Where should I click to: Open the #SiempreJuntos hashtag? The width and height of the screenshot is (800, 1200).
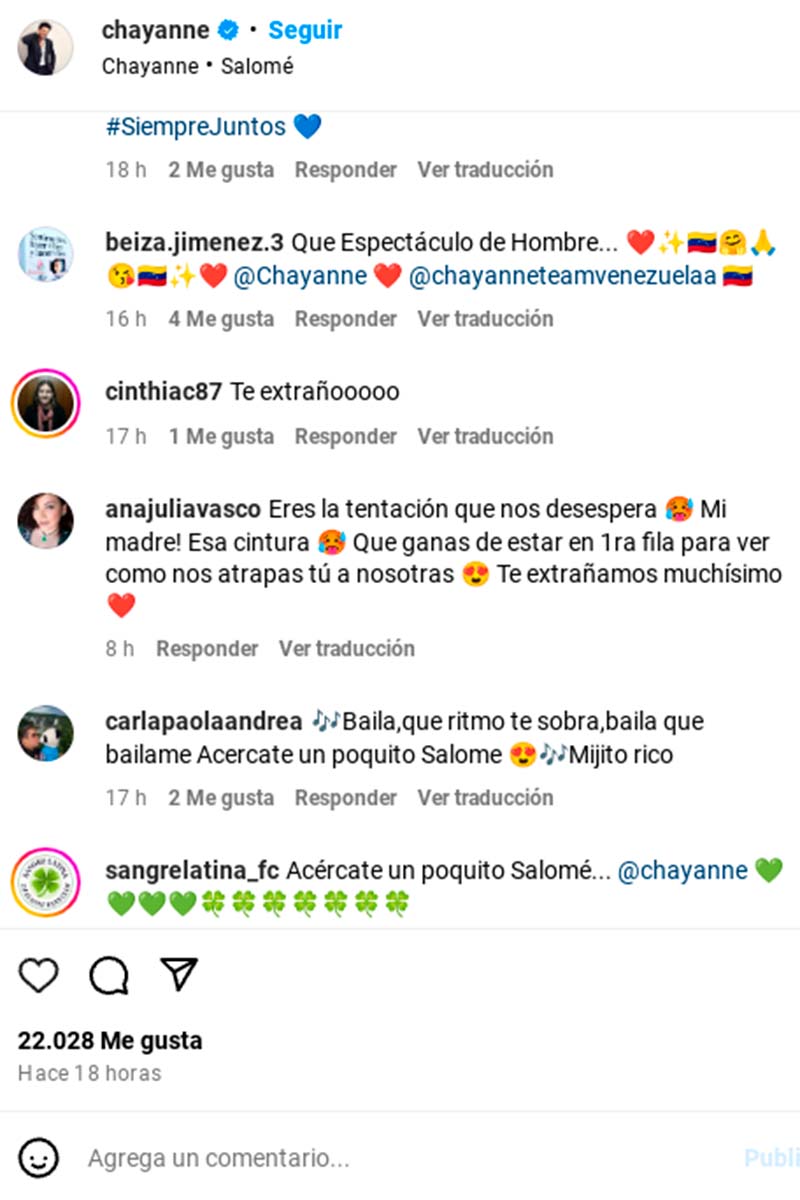tap(197, 127)
